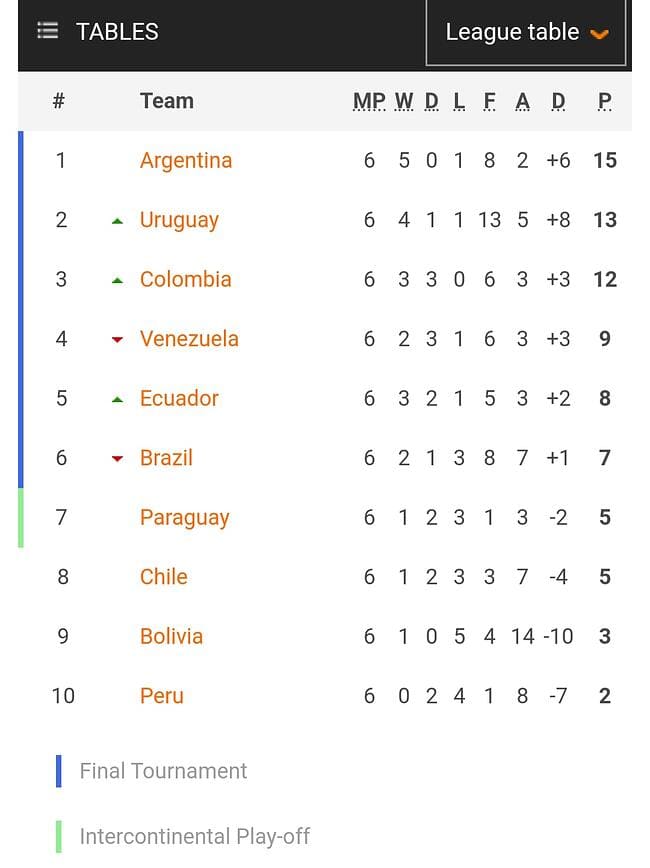This screenshot has height=868, width=650.
Task: Tap the Brazil team name
Action: click(x=166, y=458)
